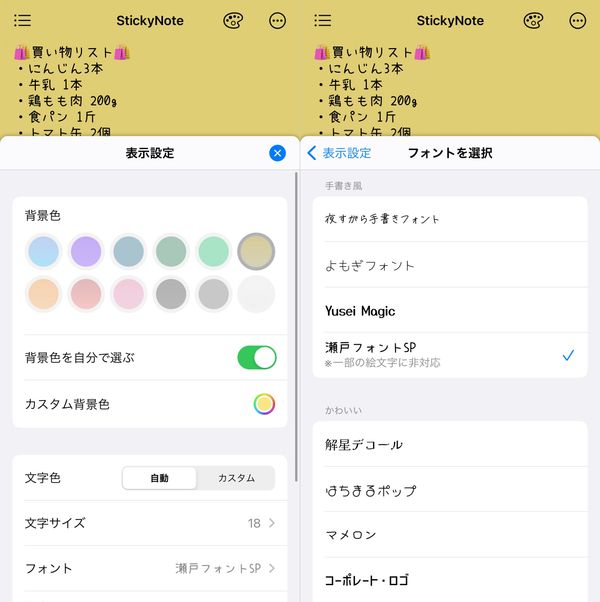Viewport: 600px width, 602px height.
Task: Select 夜すがら手書きフォント
Action: click(x=450, y=219)
